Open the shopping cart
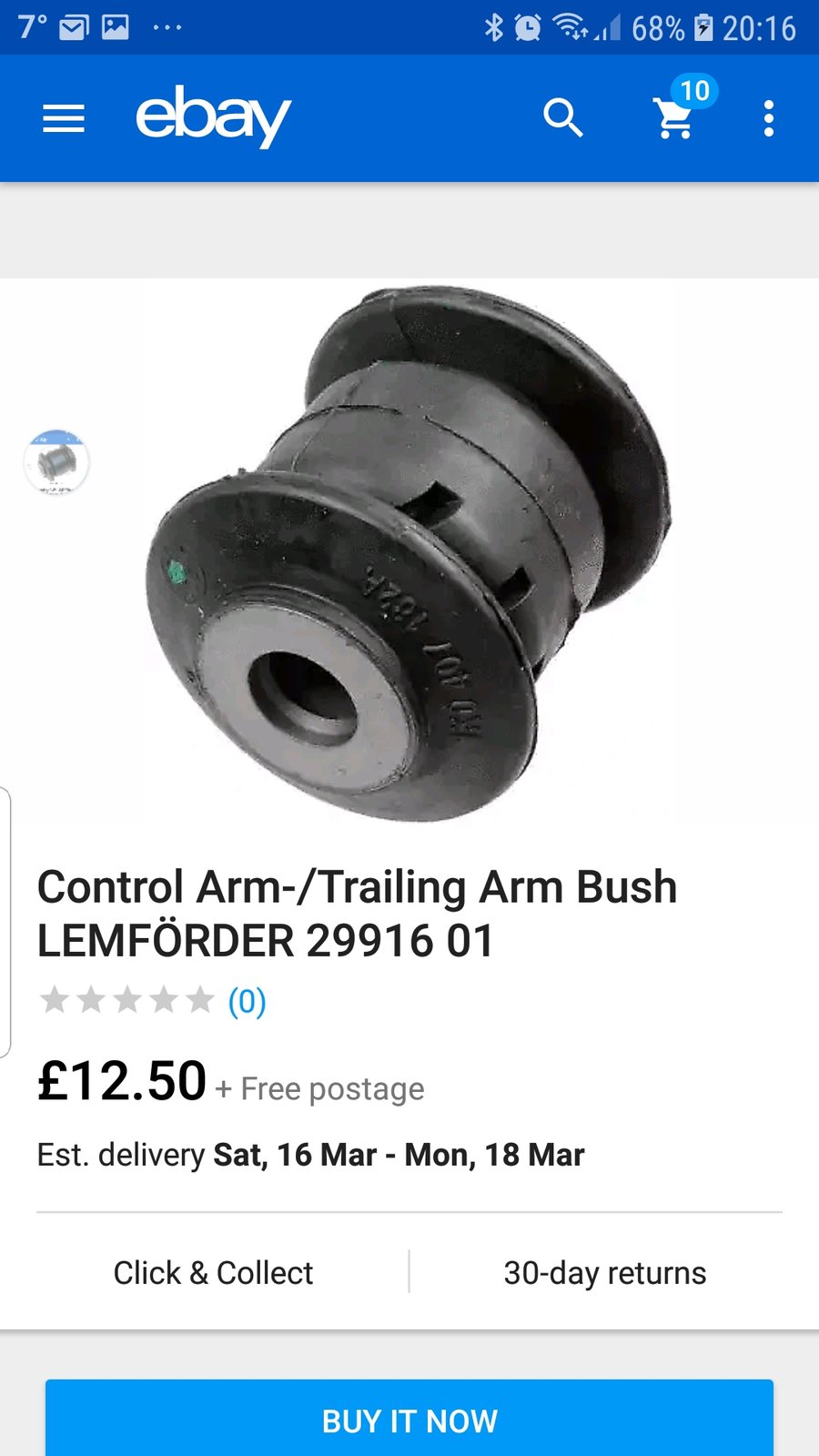 coord(677,116)
